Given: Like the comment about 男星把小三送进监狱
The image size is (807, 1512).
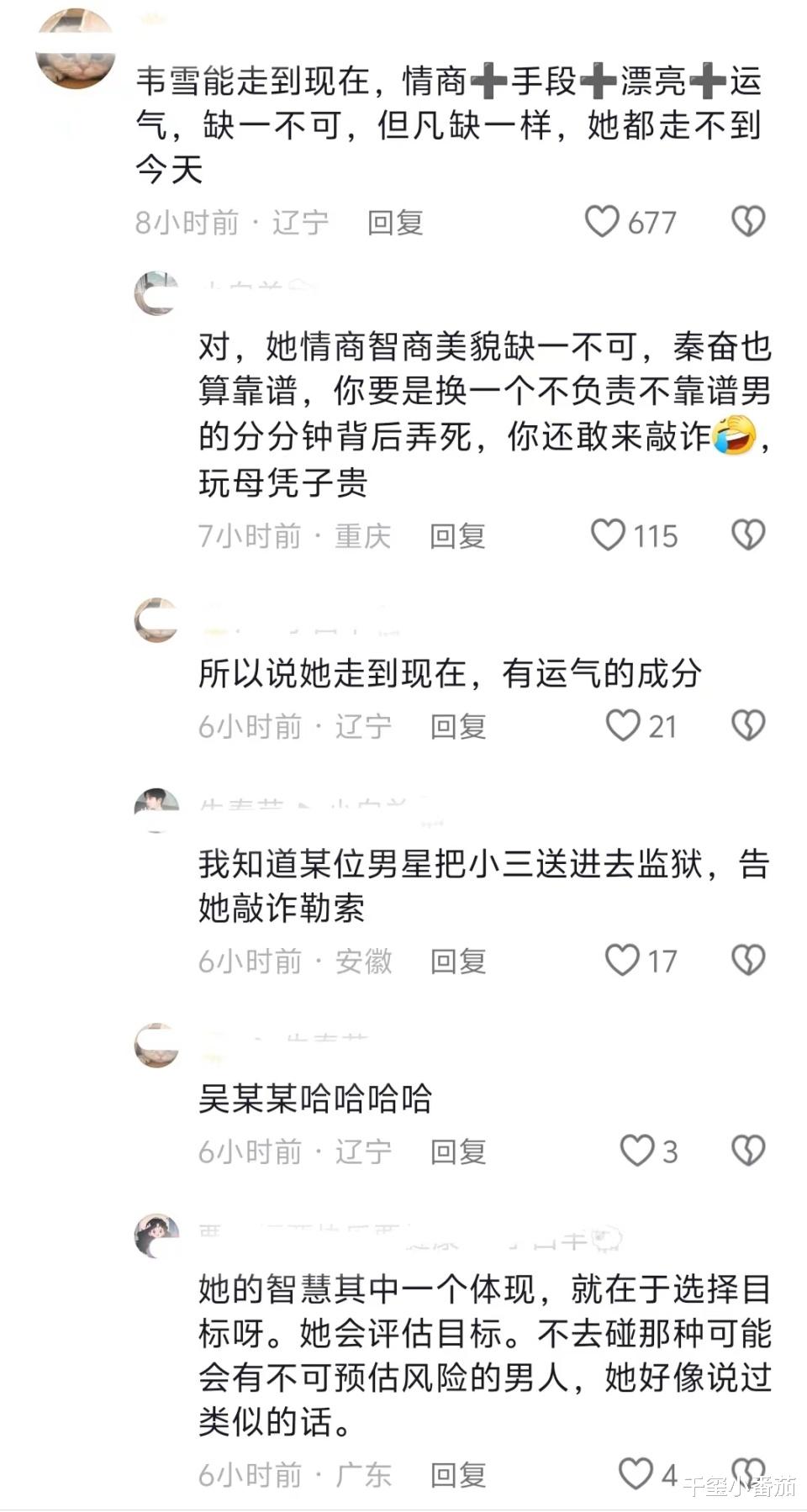Looking at the screenshot, I should (623, 959).
